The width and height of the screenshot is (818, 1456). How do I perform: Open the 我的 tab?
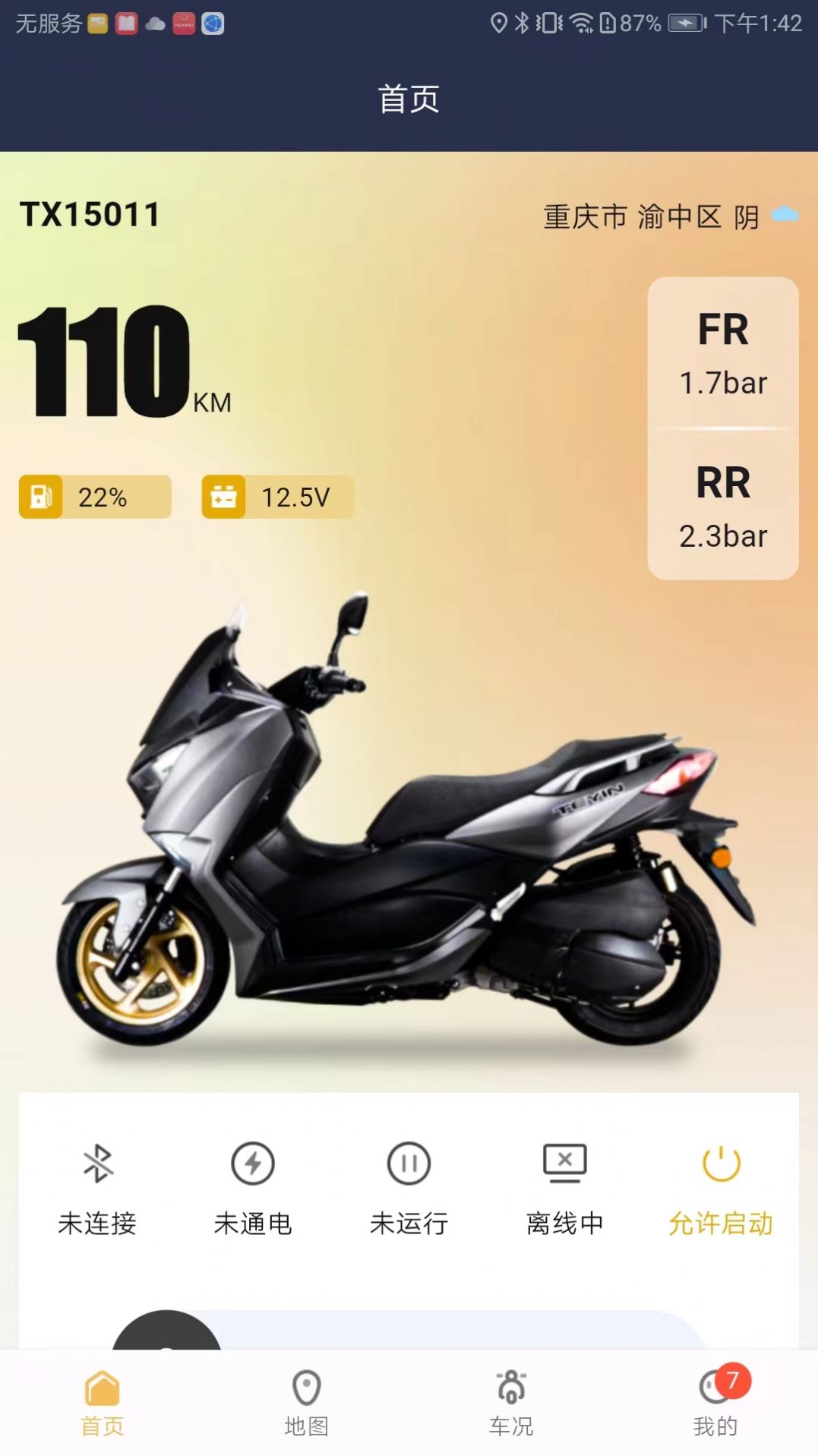715,1402
